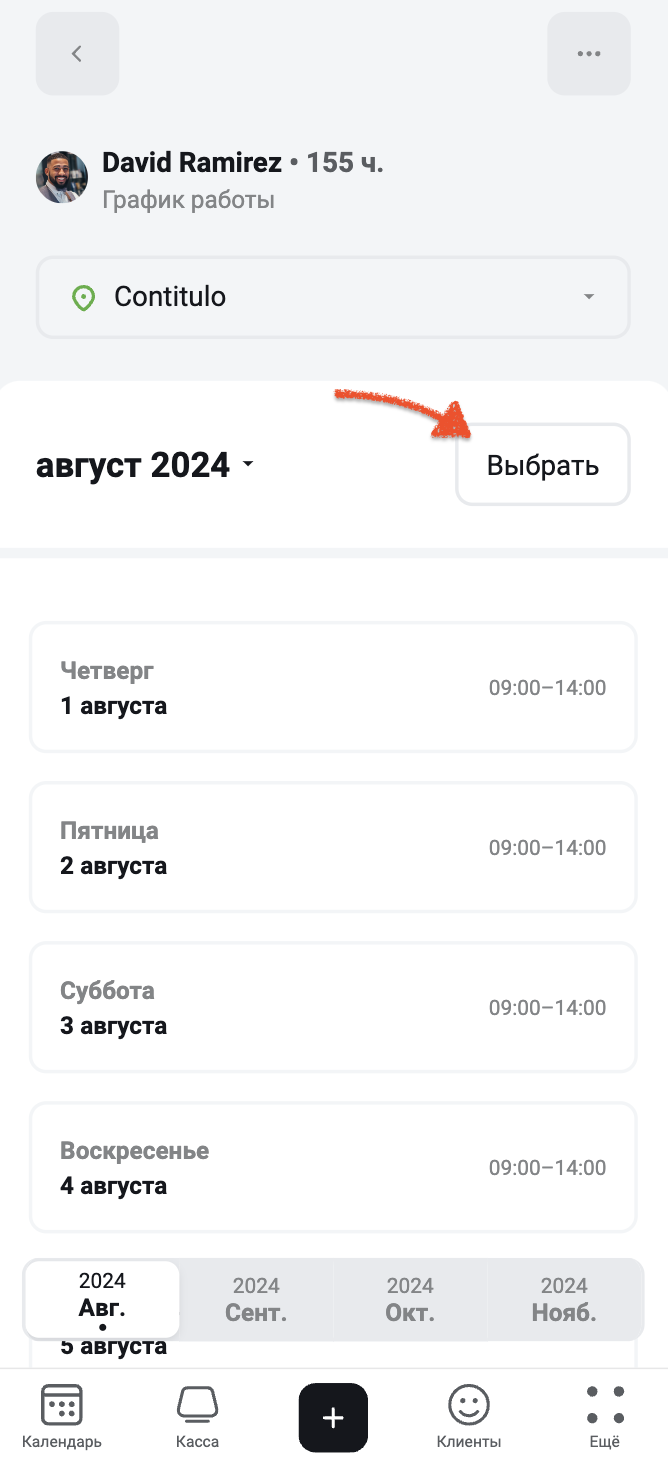Switch to the 2024 Нояб. month tab
Viewport: 668px width, 1462px height.
click(x=564, y=1299)
